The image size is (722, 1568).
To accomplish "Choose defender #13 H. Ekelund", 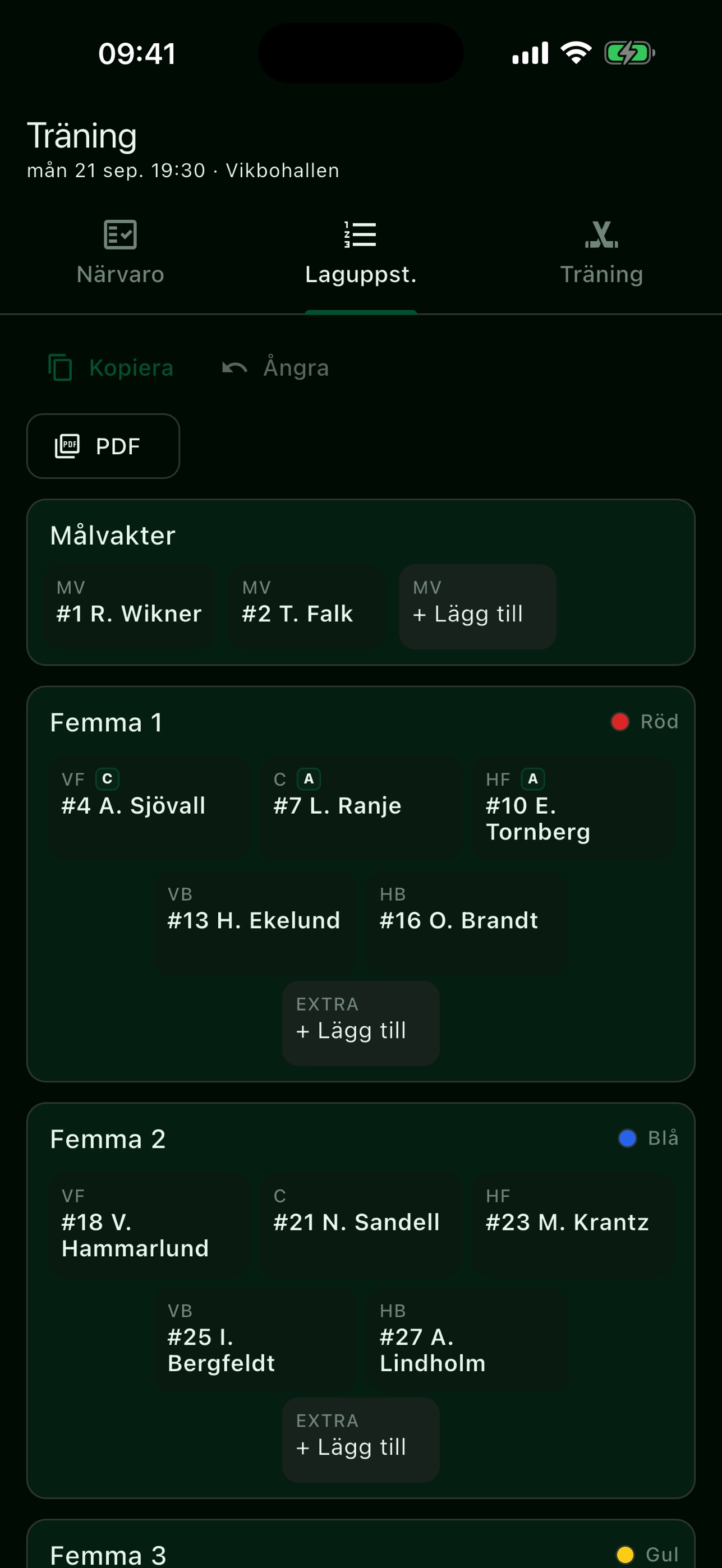I will click(x=255, y=922).
